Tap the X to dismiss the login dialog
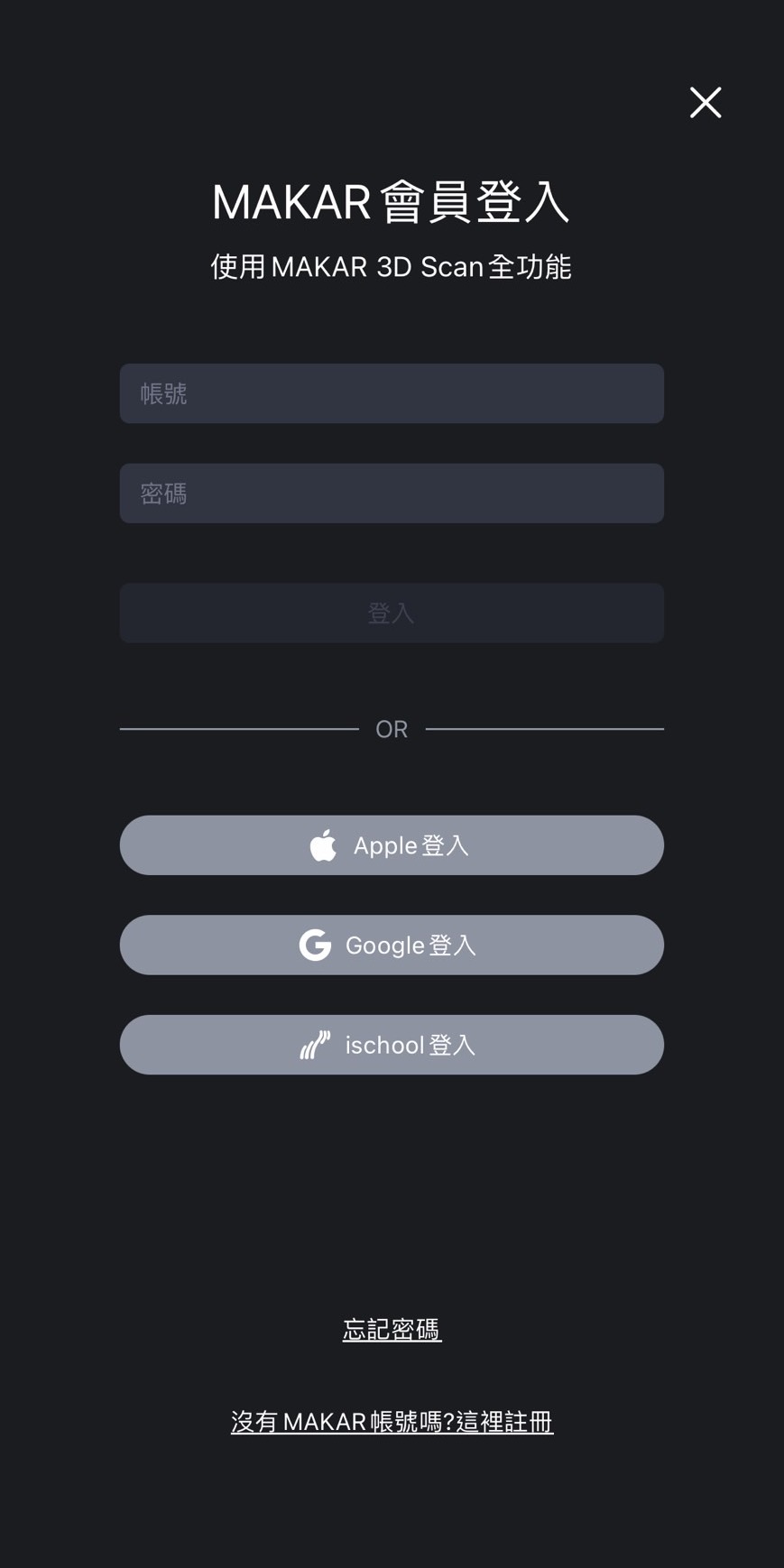The image size is (784, 1568). point(705,102)
